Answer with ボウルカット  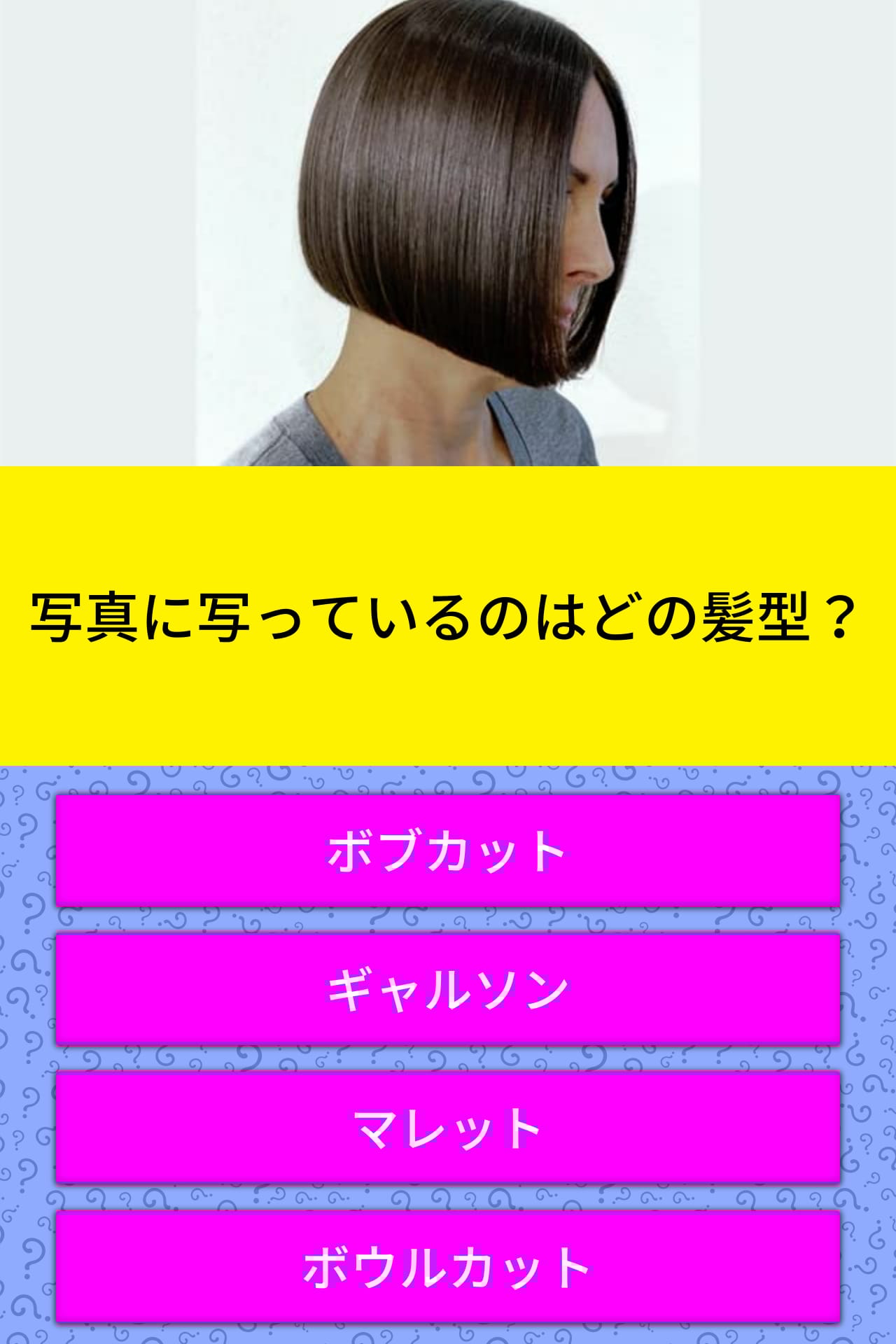[448, 1266]
